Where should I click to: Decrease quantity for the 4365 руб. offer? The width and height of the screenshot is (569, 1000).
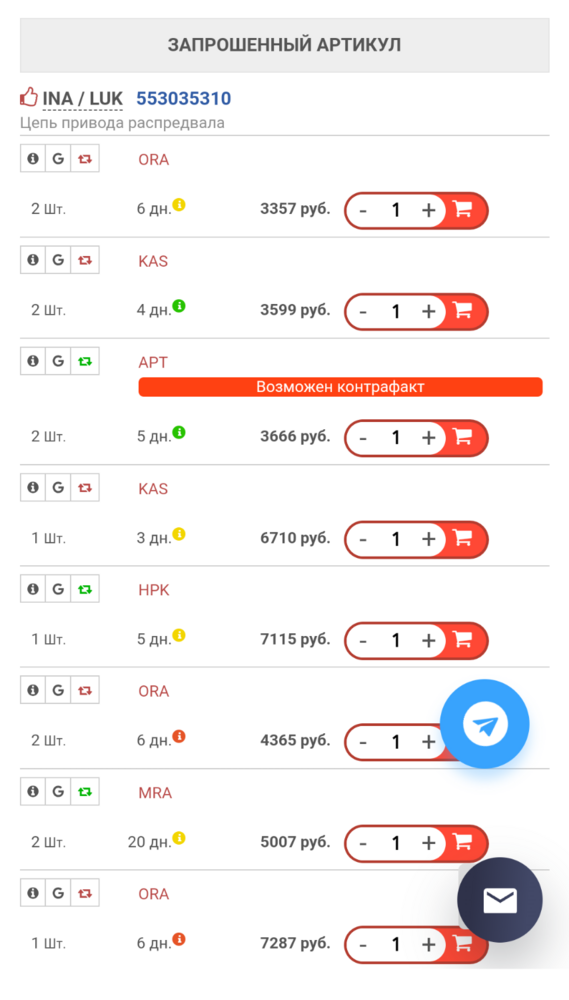[363, 742]
